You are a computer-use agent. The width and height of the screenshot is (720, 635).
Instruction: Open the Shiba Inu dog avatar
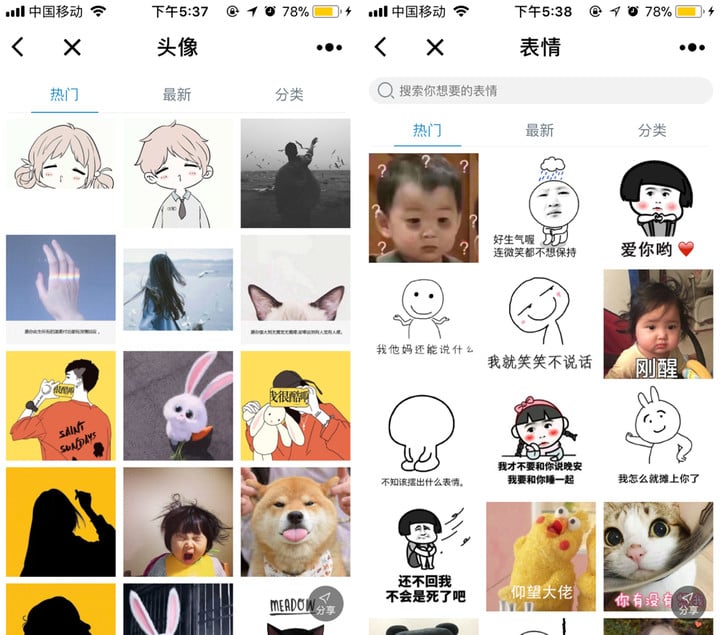point(295,522)
